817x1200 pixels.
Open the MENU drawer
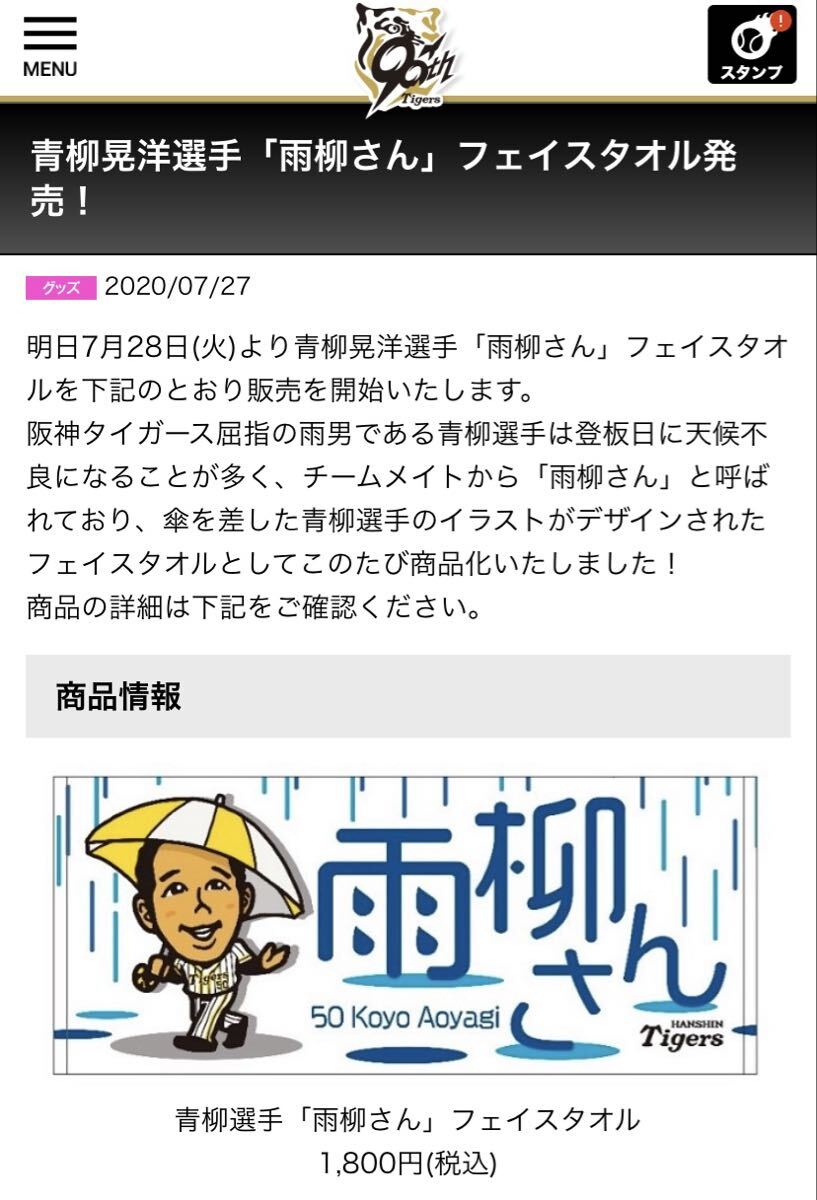[49, 45]
